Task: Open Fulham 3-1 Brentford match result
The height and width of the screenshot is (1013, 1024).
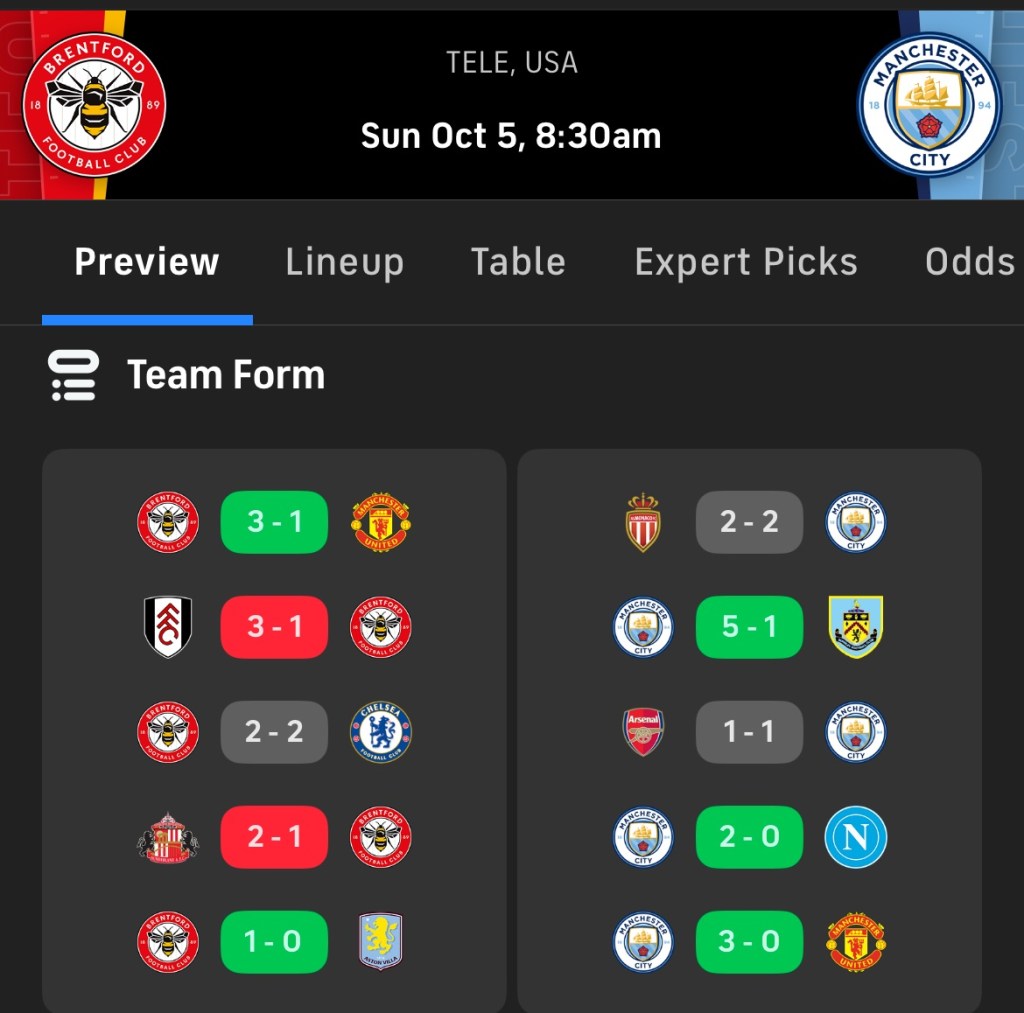Action: (x=274, y=627)
